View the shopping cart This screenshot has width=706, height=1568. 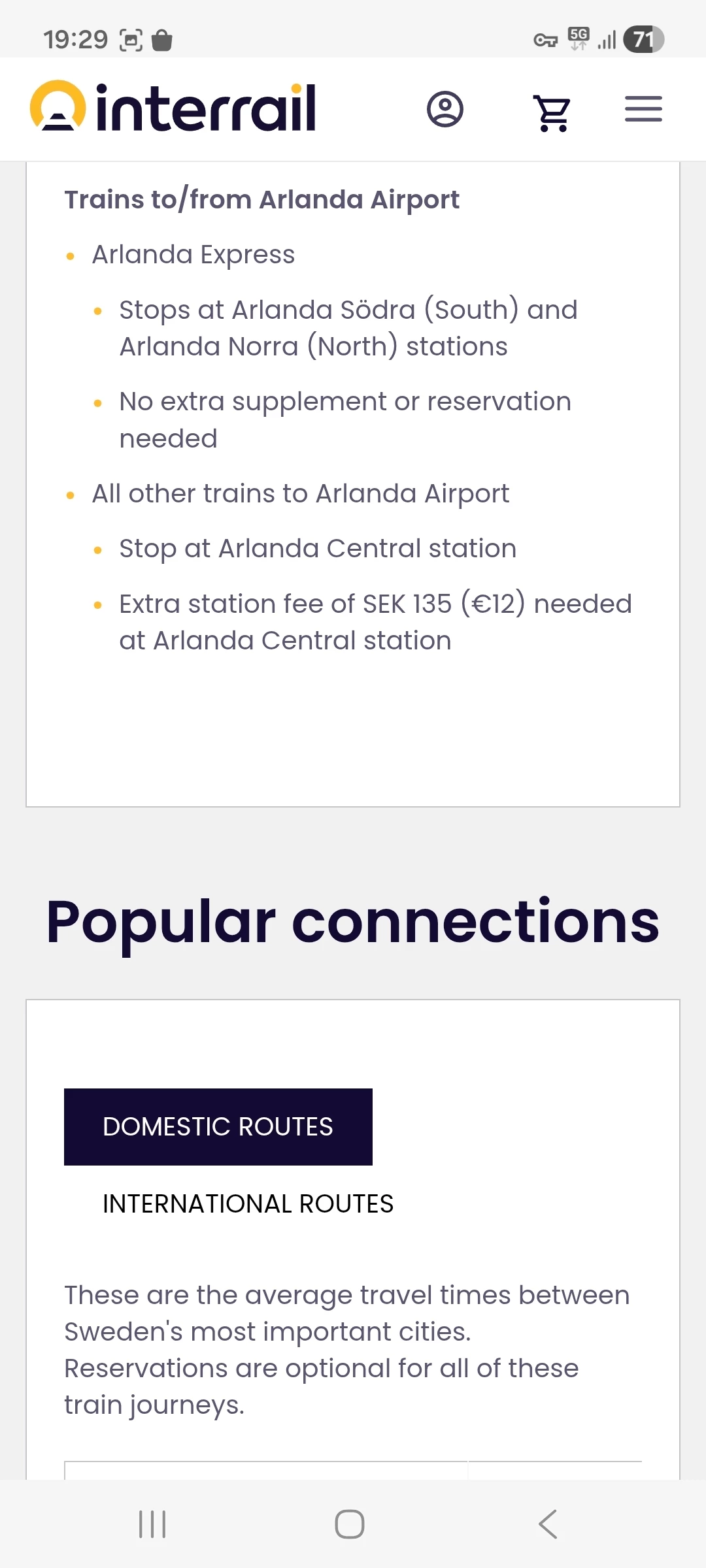coord(553,112)
